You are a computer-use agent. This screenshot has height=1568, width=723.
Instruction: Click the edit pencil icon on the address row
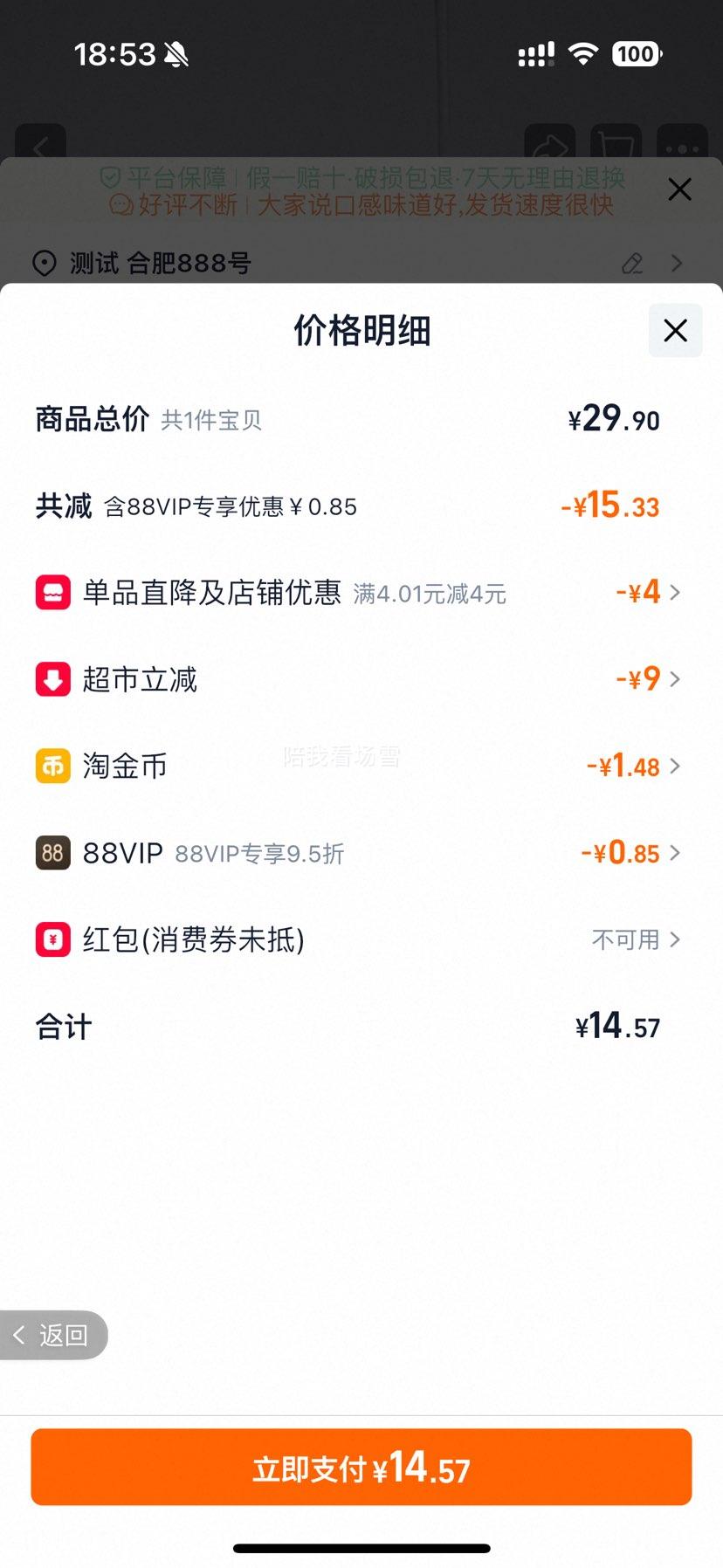632,263
